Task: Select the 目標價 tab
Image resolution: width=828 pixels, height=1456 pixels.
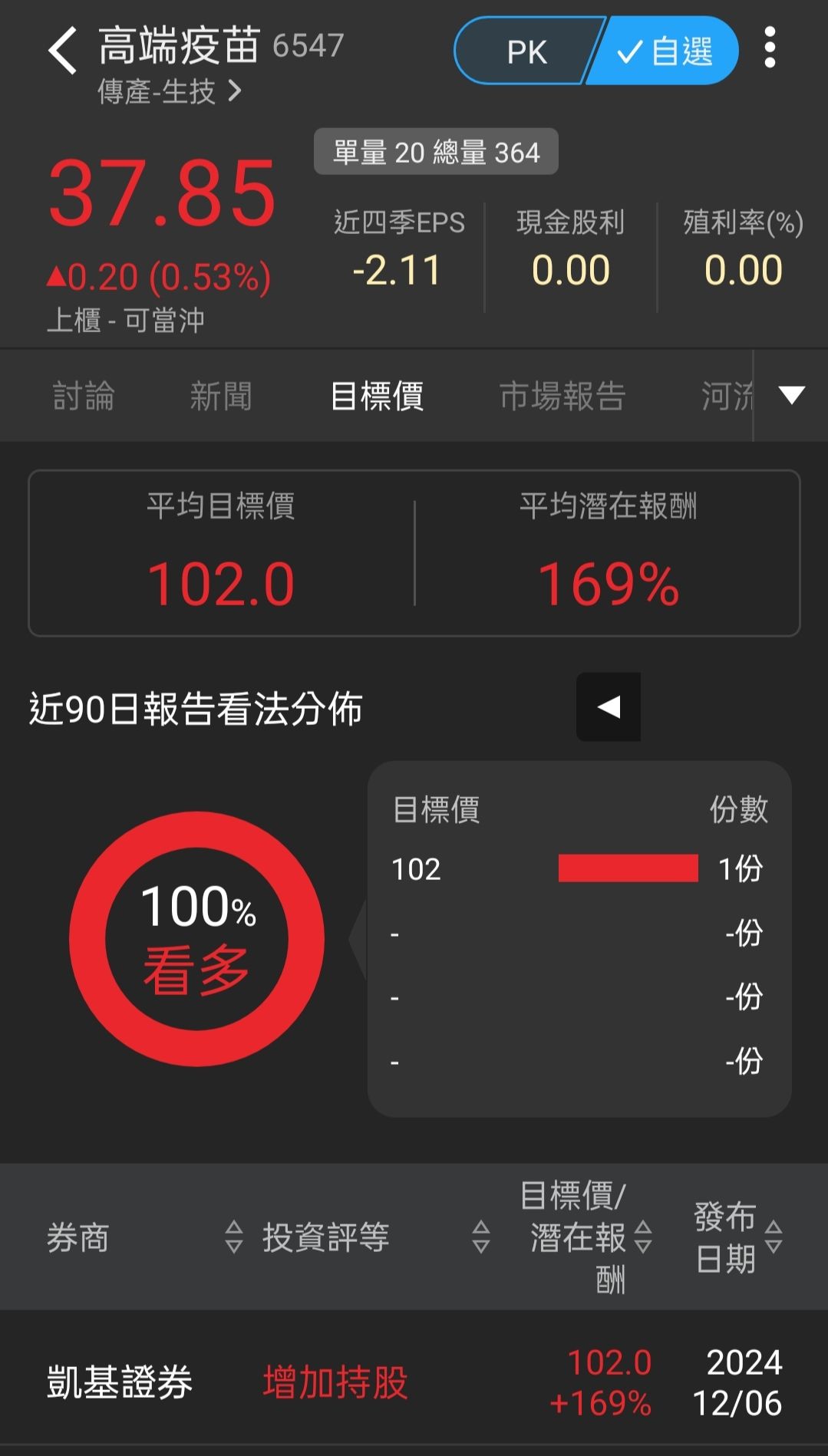Action: [377, 397]
